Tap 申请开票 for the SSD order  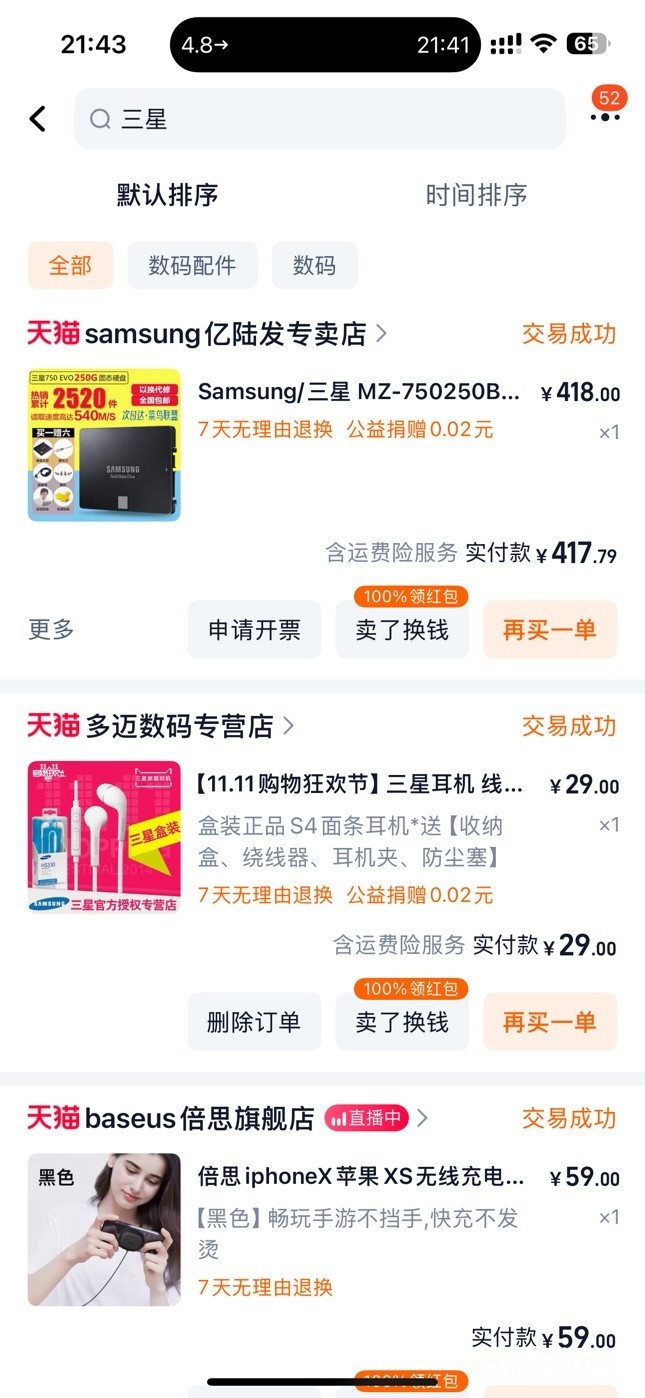(x=254, y=629)
